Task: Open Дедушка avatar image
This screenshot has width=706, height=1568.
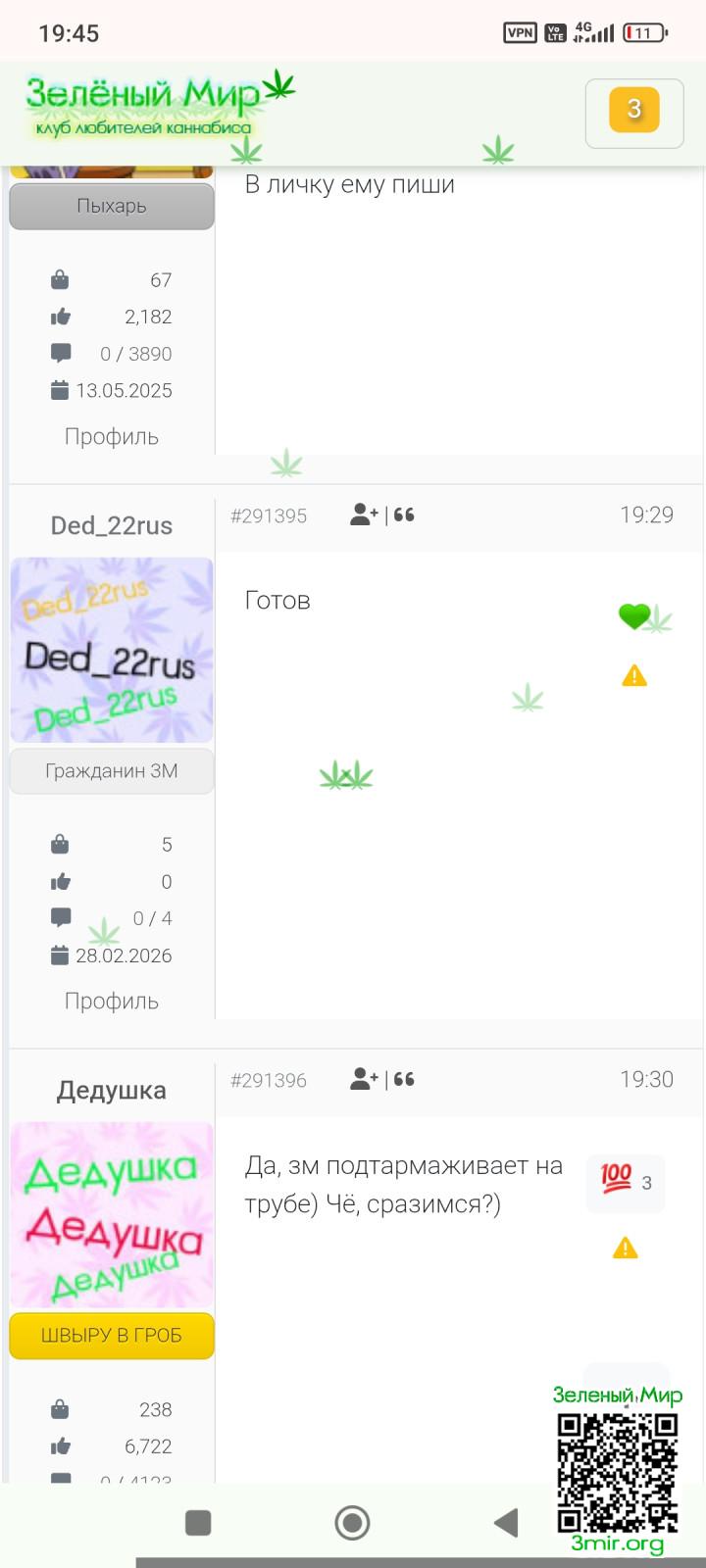Action: pos(112,1214)
